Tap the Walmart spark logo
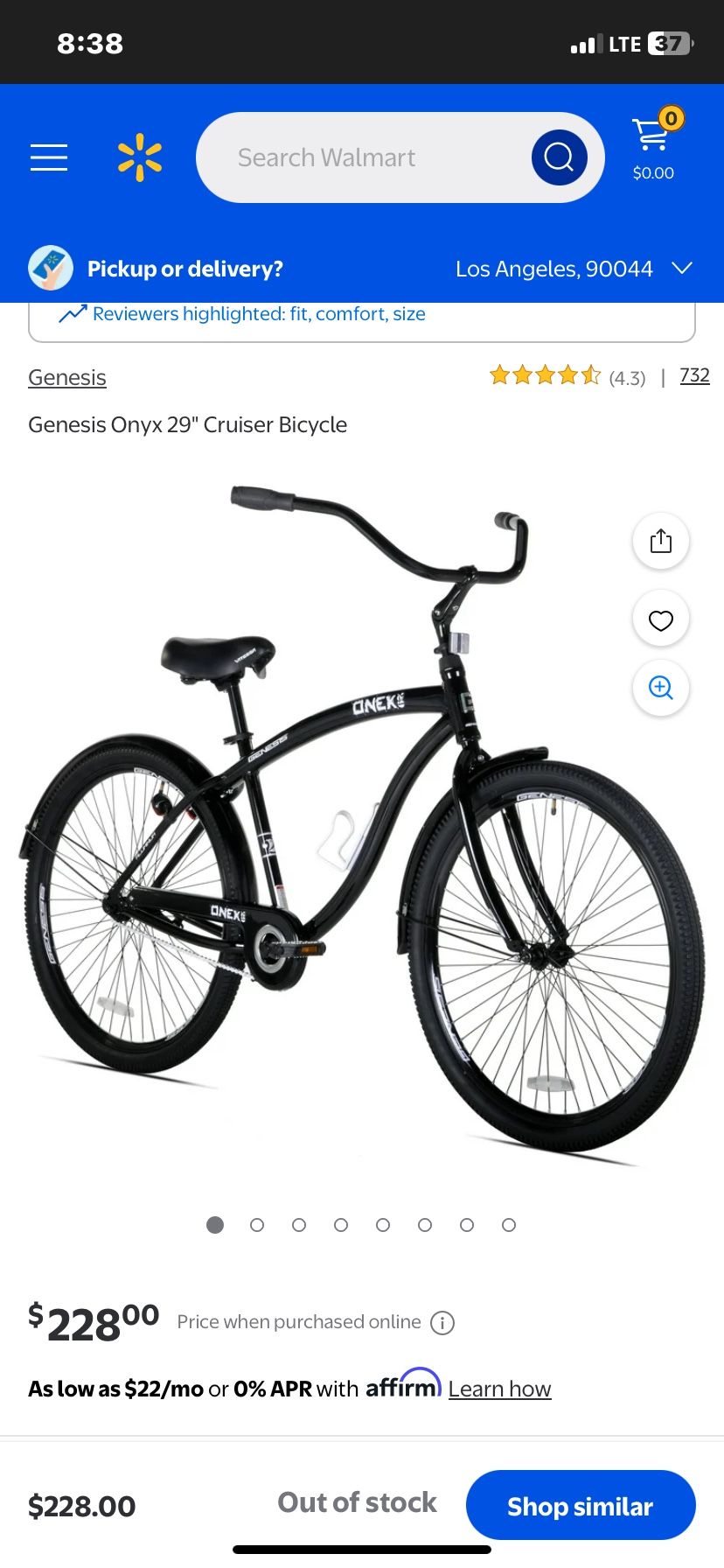Screen dimensions: 724x1568 tap(138, 157)
